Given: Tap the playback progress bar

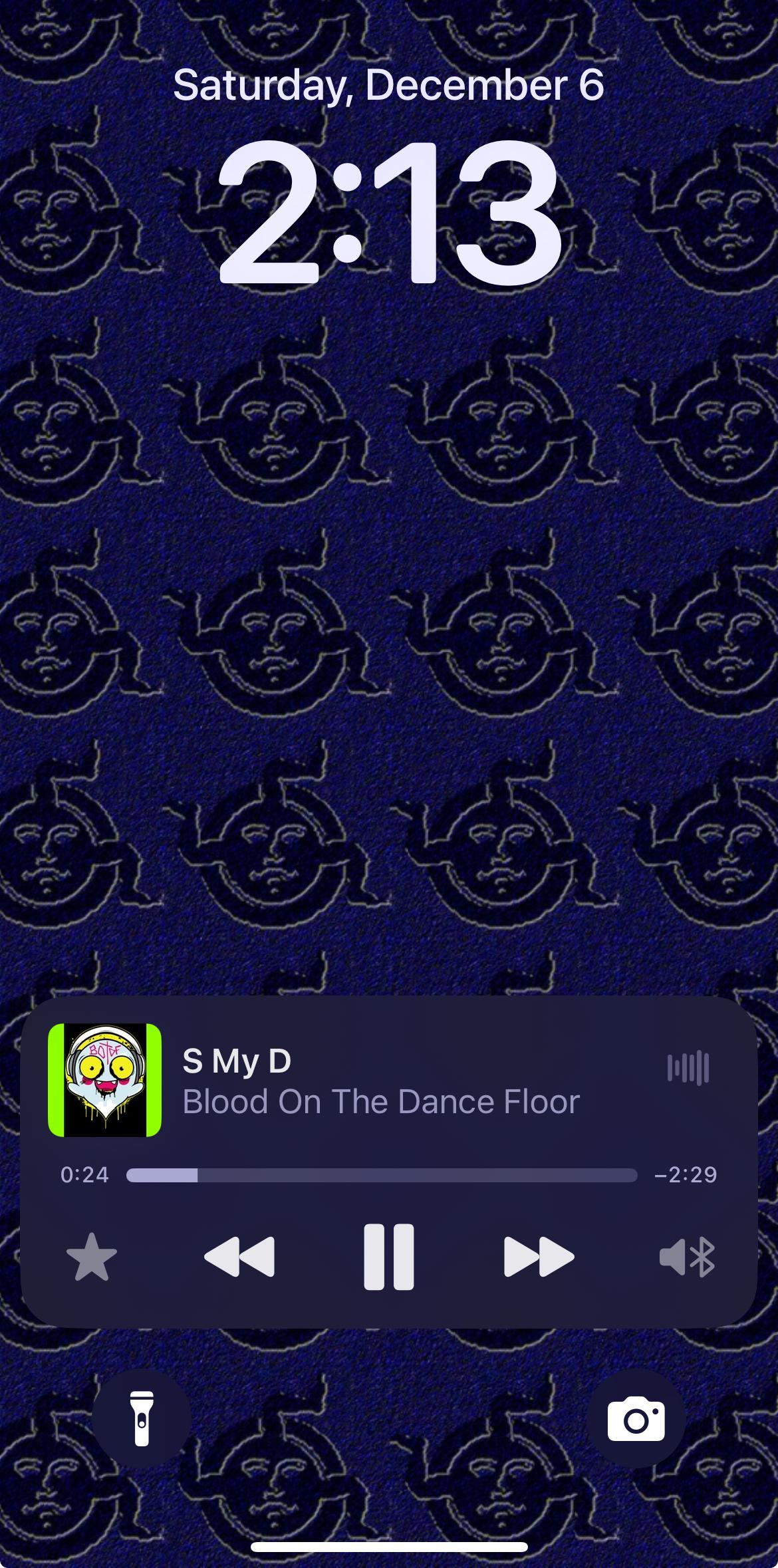Looking at the screenshot, I should [382, 1175].
